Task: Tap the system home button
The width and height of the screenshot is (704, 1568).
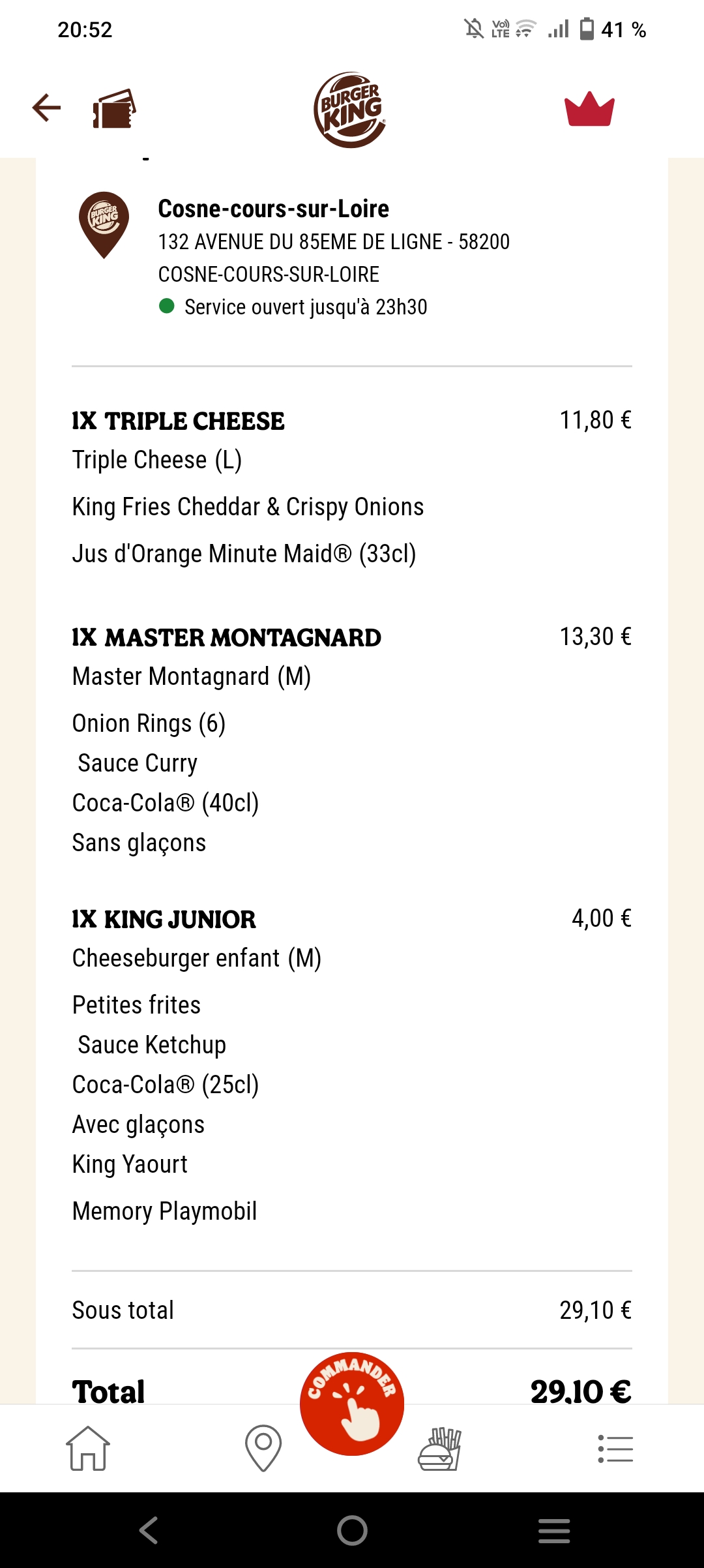Action: click(x=352, y=1530)
